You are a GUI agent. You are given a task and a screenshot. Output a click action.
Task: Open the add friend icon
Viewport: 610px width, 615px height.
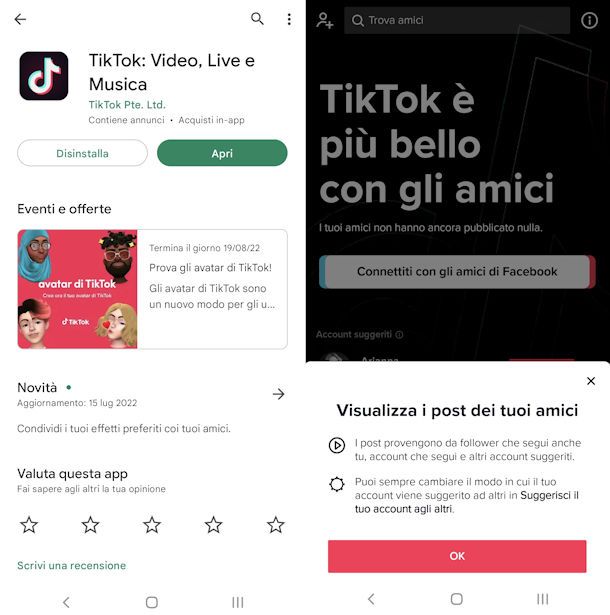click(x=324, y=20)
